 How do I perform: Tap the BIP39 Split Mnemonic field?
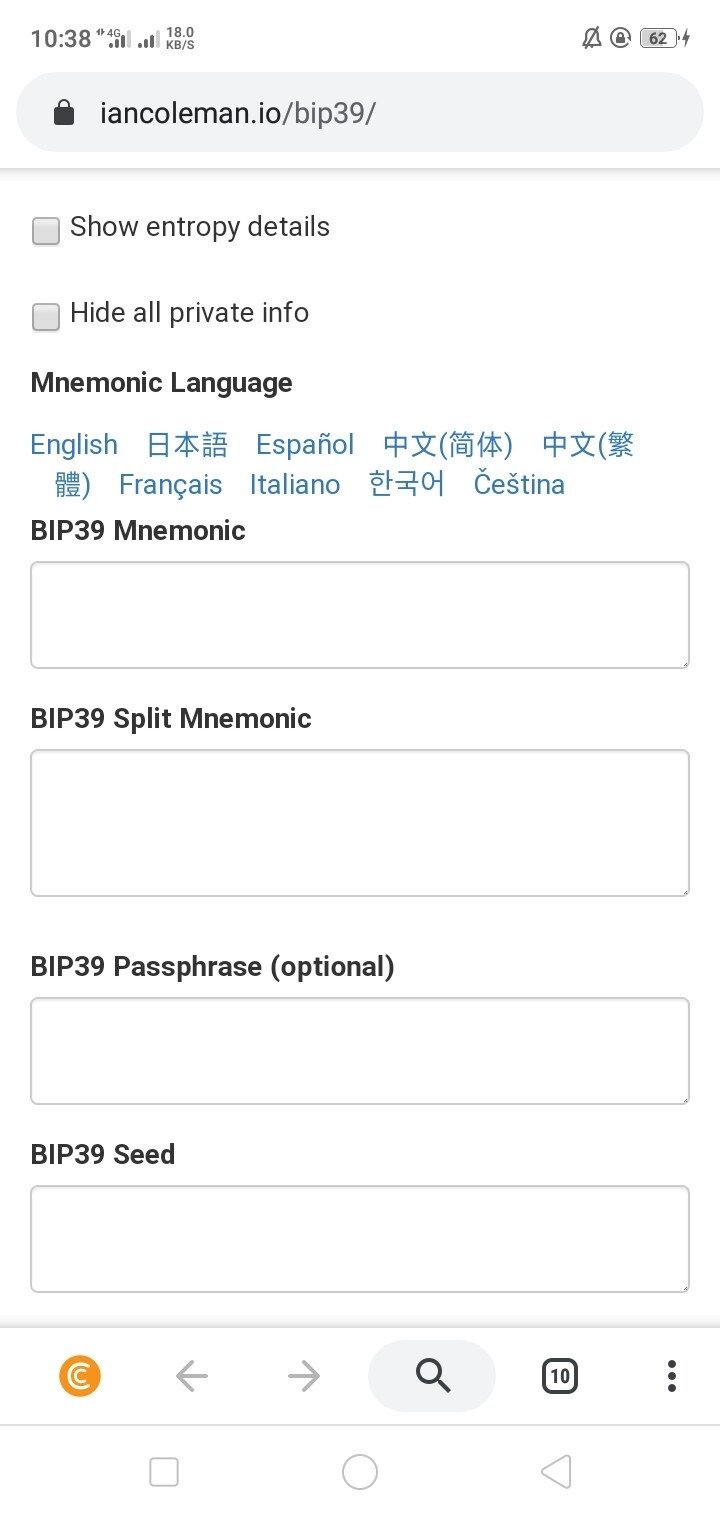[x=360, y=823]
